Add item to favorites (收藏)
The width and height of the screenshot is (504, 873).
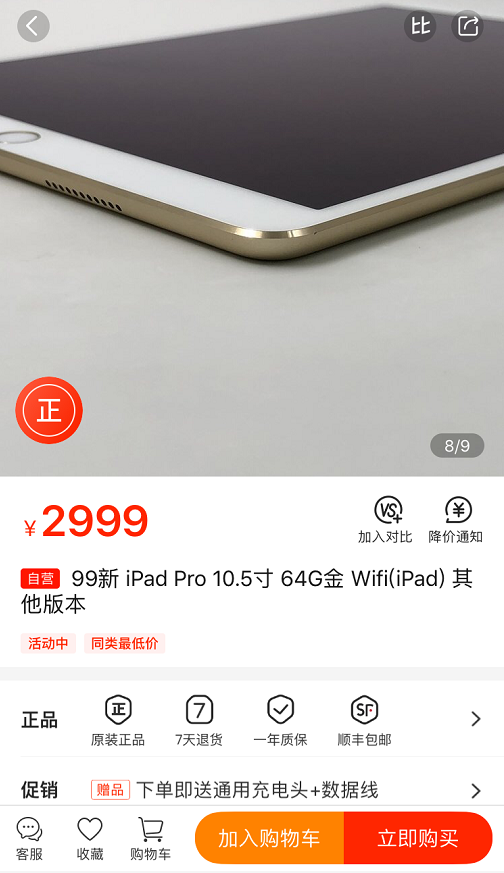click(90, 838)
